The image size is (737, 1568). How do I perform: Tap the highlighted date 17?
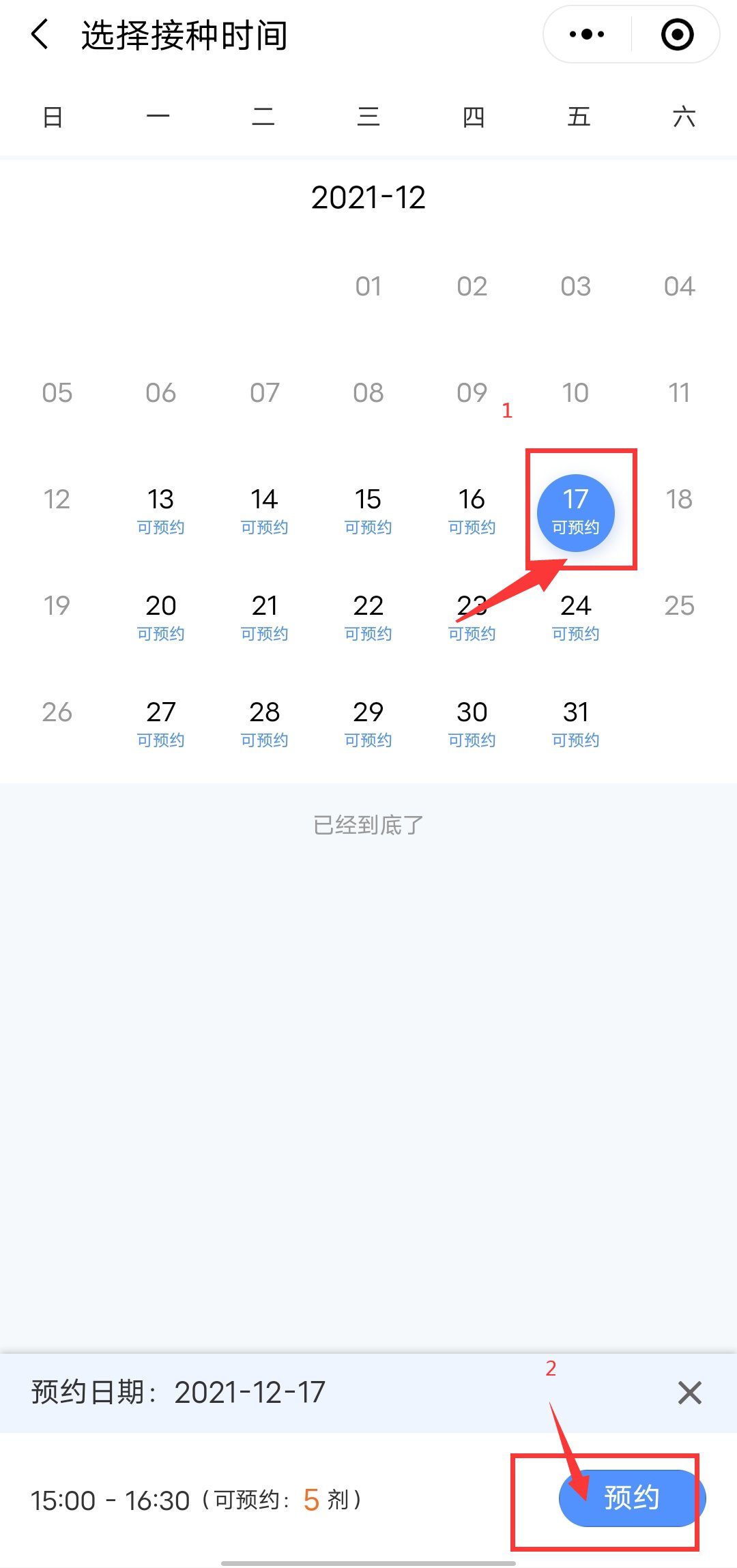tap(576, 512)
